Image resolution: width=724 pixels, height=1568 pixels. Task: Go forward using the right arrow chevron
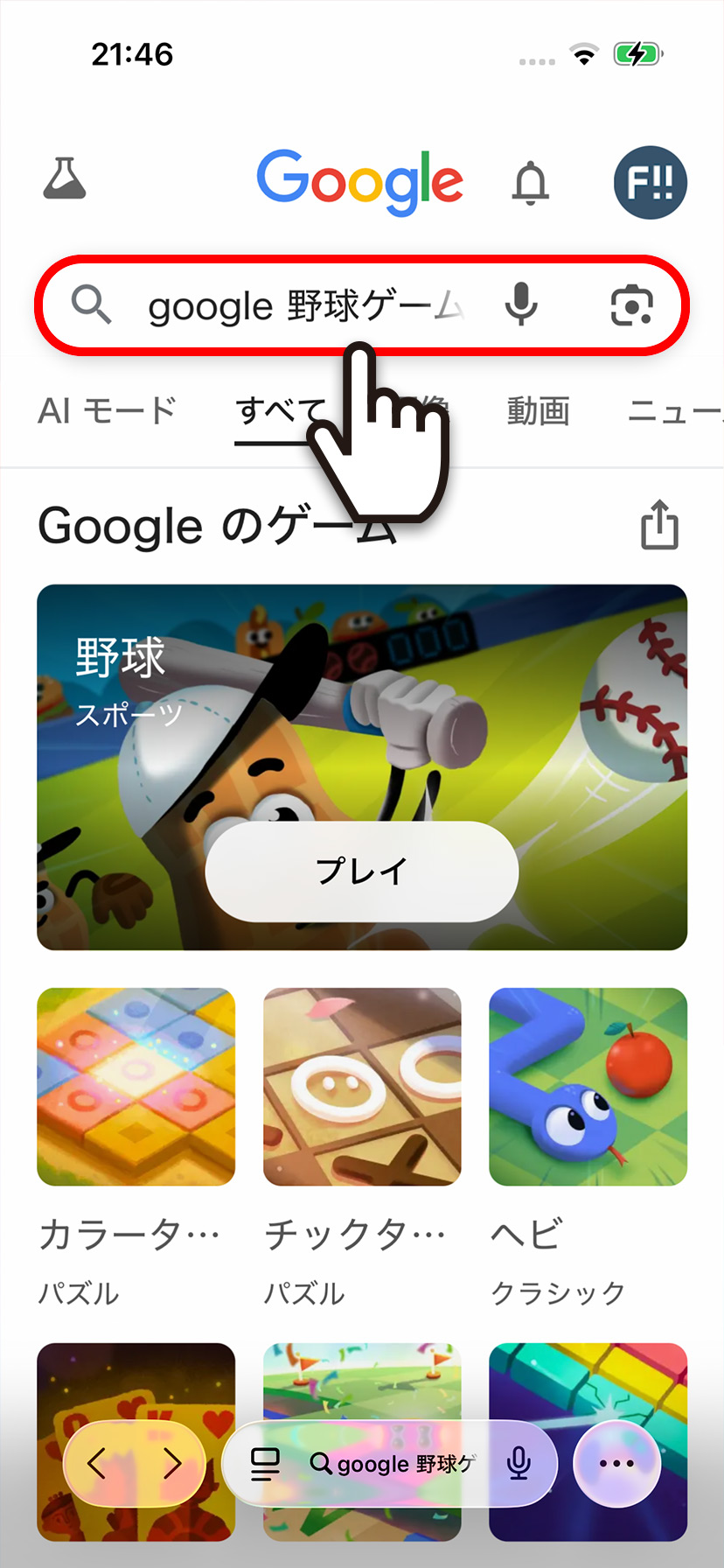[171, 1463]
